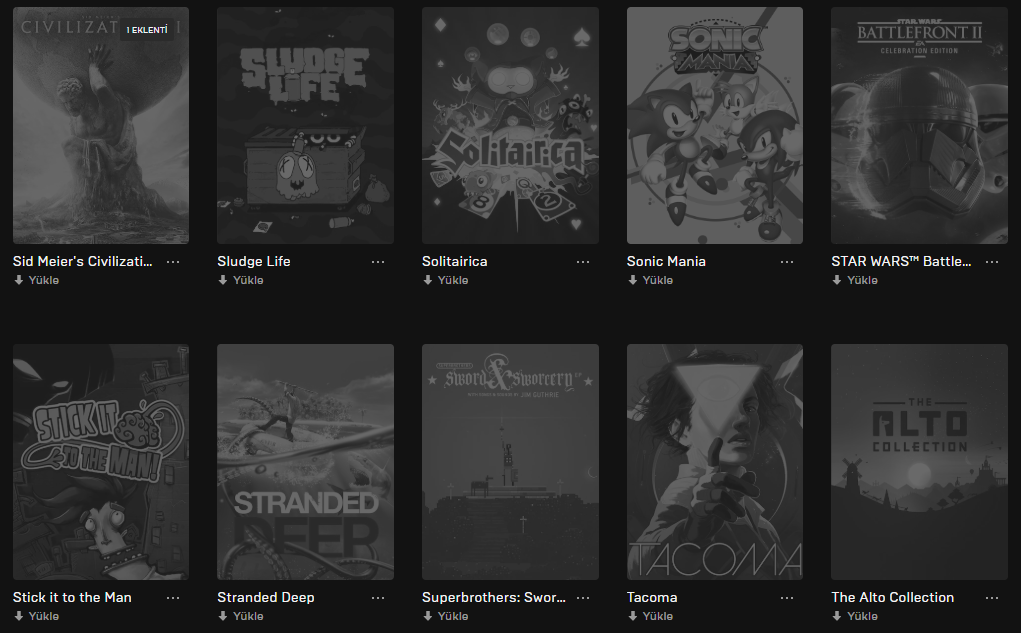1021x633 pixels.
Task: Open Superbrothers Sword & Sworcery cover
Action: pyautogui.click(x=510, y=462)
